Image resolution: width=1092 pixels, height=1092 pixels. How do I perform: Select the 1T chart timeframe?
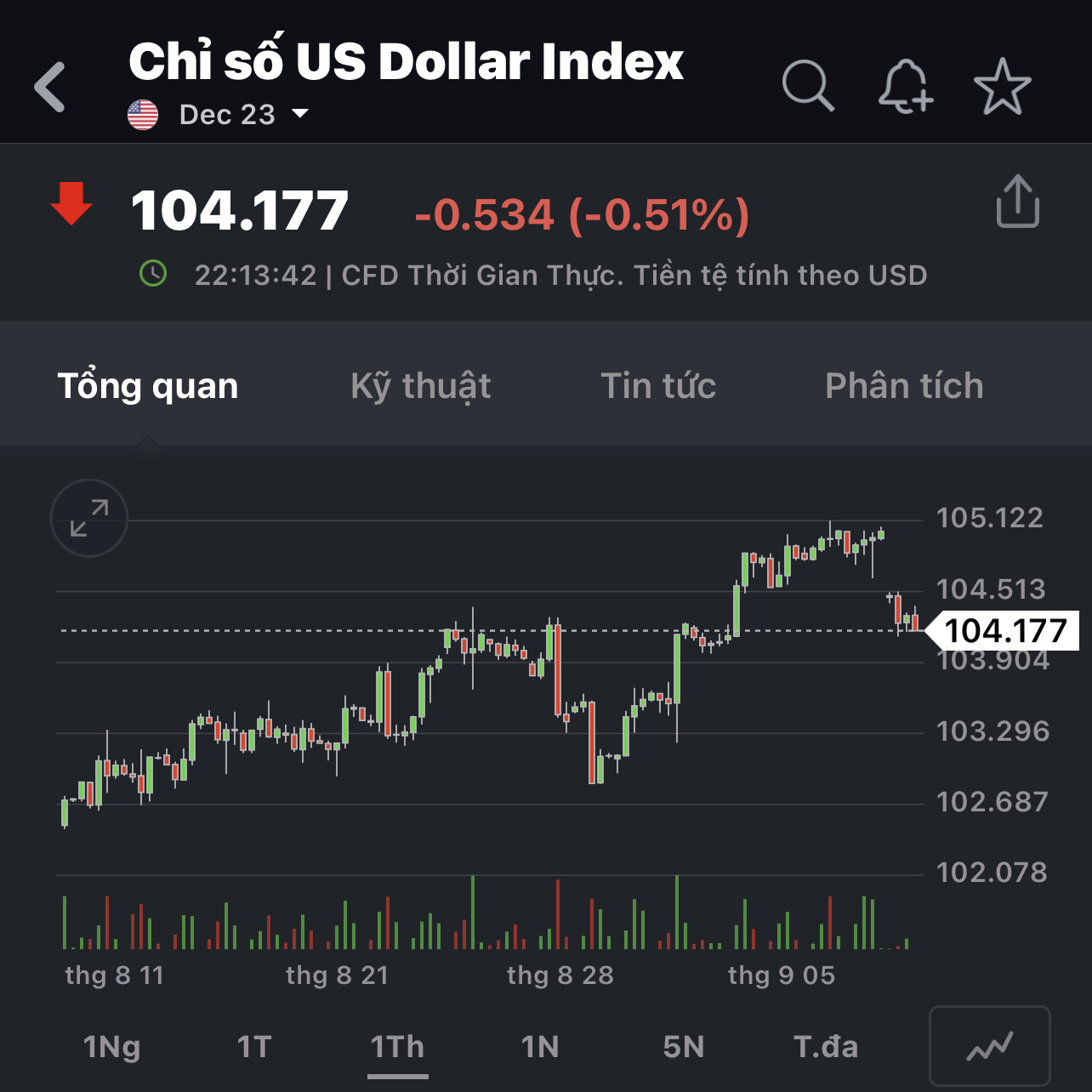click(254, 1046)
